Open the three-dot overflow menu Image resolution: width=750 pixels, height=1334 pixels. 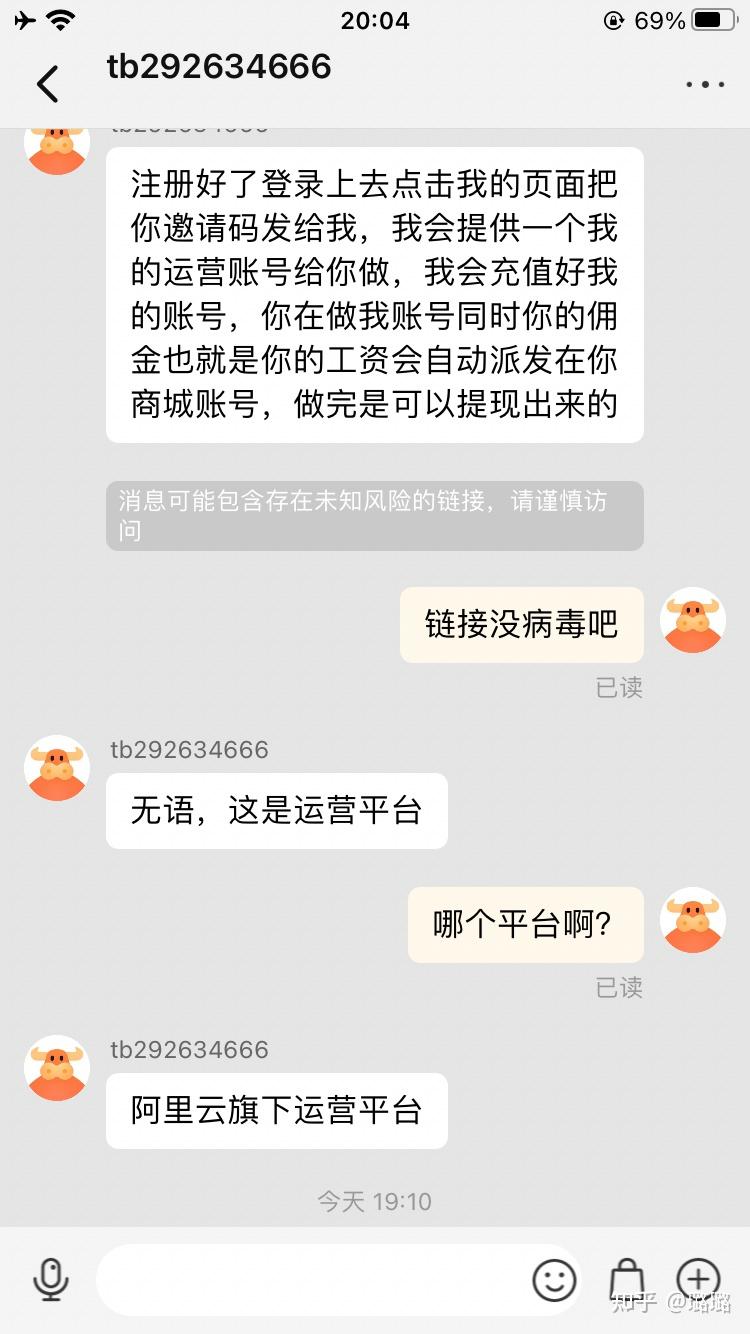(x=705, y=85)
